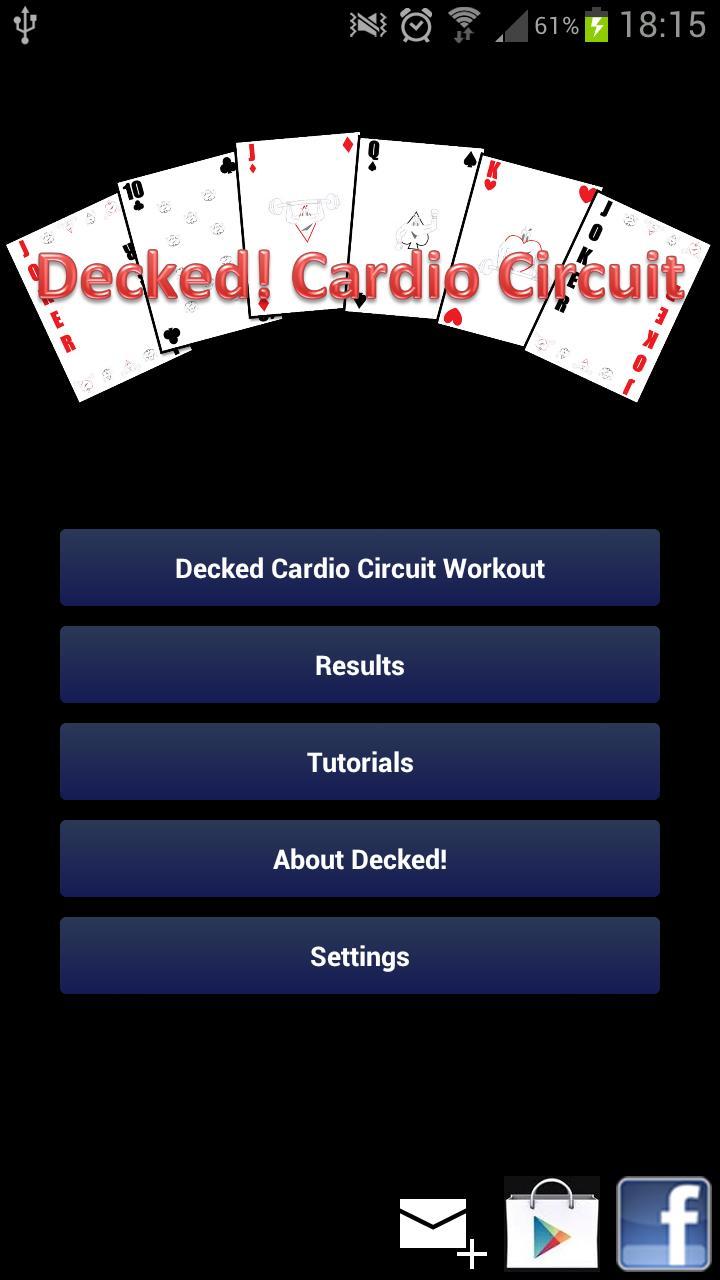Start the Decked Cardio Circuit Workout
This screenshot has height=1280, width=720.
pos(360,568)
